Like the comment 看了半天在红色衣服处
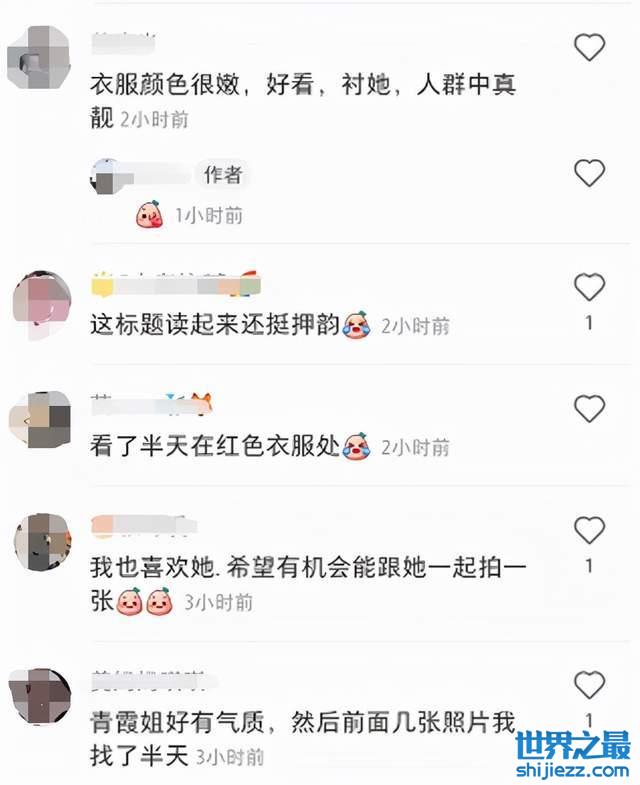Viewport: 640px width, 785px height. [589, 408]
